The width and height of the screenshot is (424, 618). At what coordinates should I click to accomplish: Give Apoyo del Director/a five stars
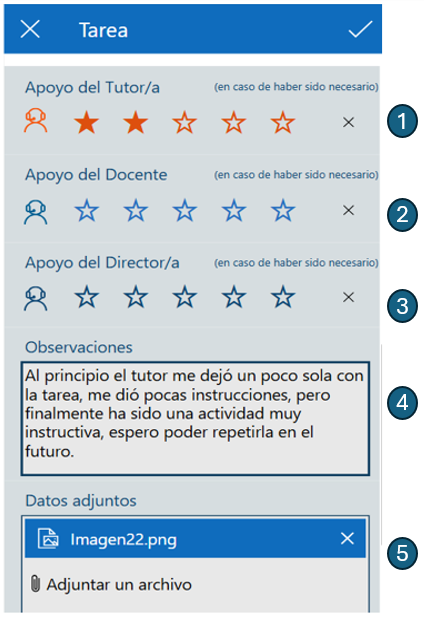[283, 297]
